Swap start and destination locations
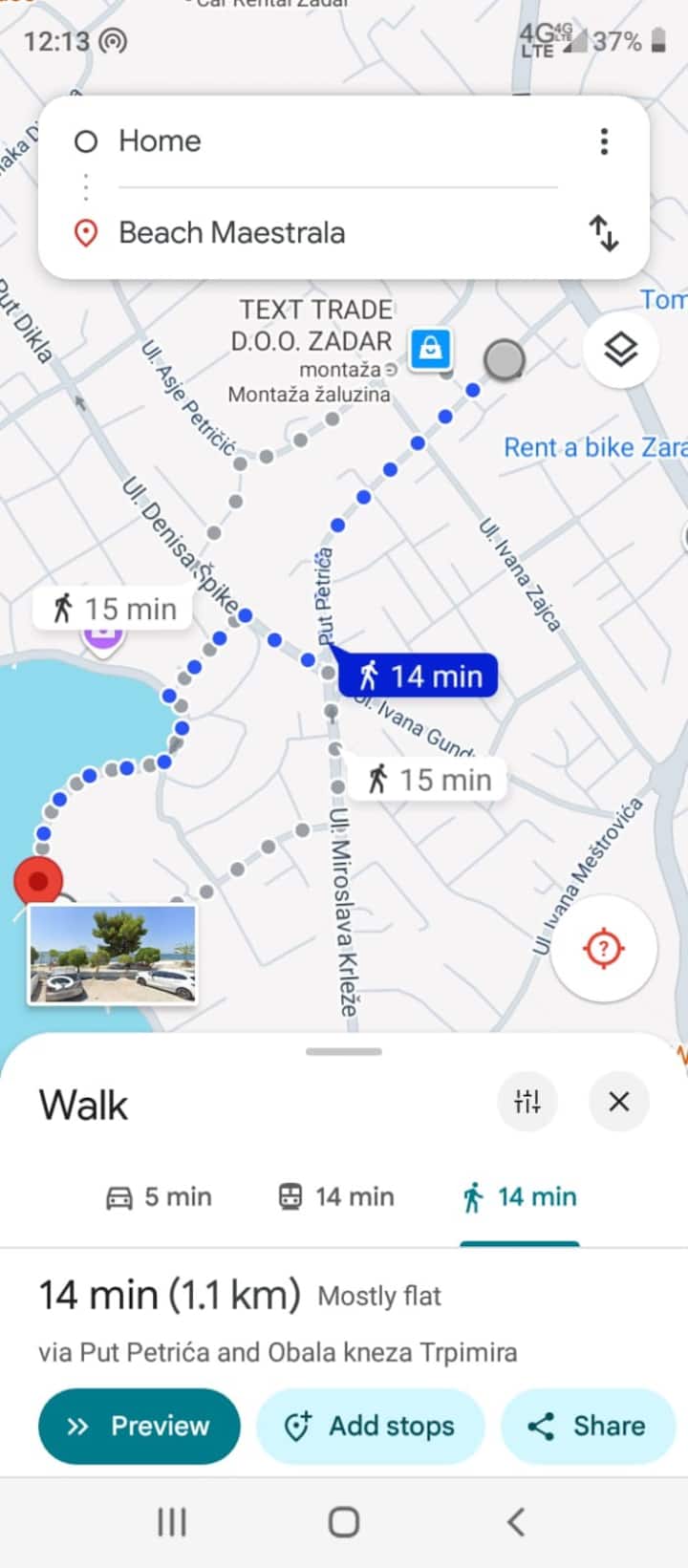 click(x=604, y=232)
